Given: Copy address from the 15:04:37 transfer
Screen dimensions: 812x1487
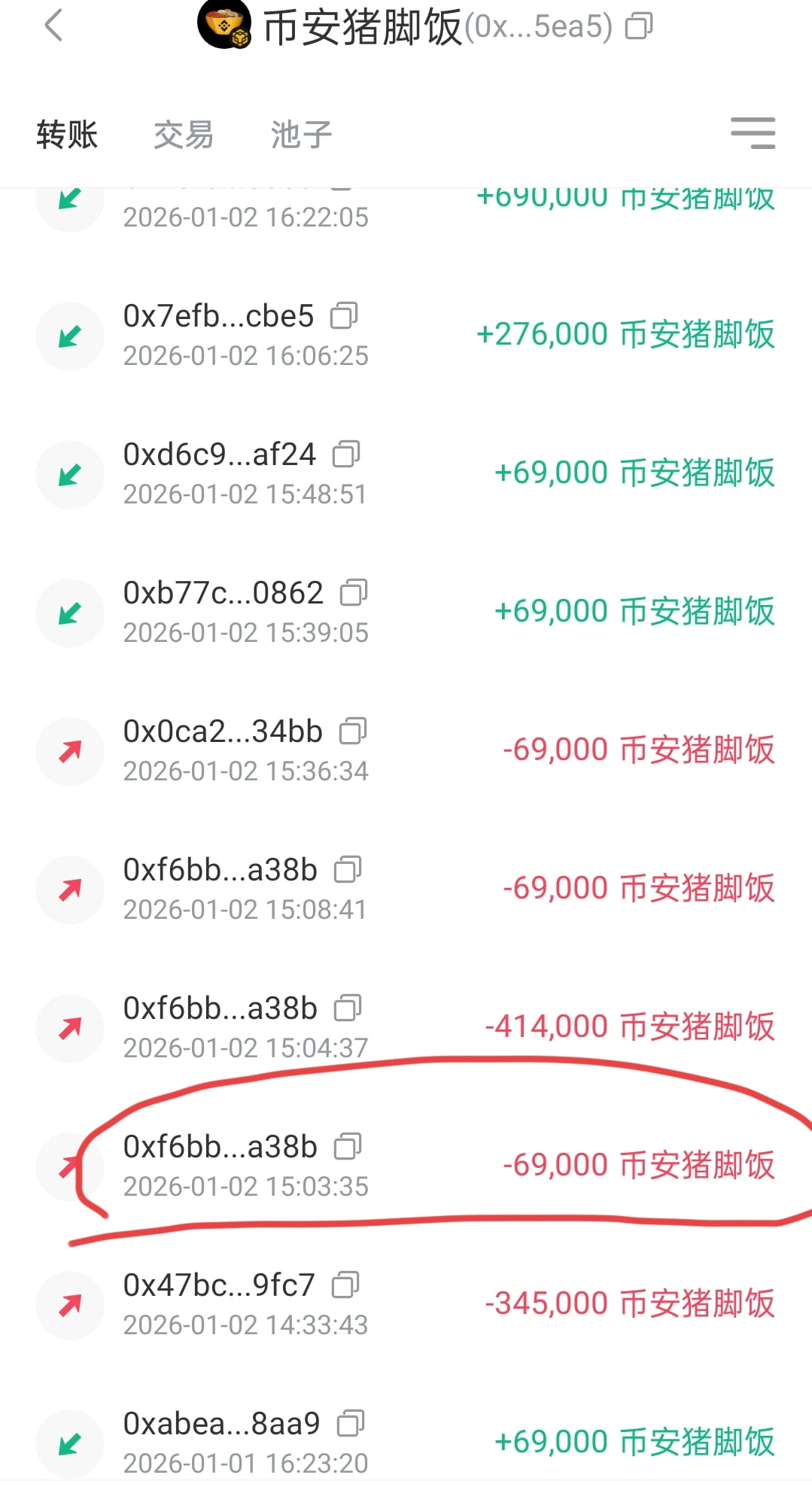Looking at the screenshot, I should point(348,1008).
